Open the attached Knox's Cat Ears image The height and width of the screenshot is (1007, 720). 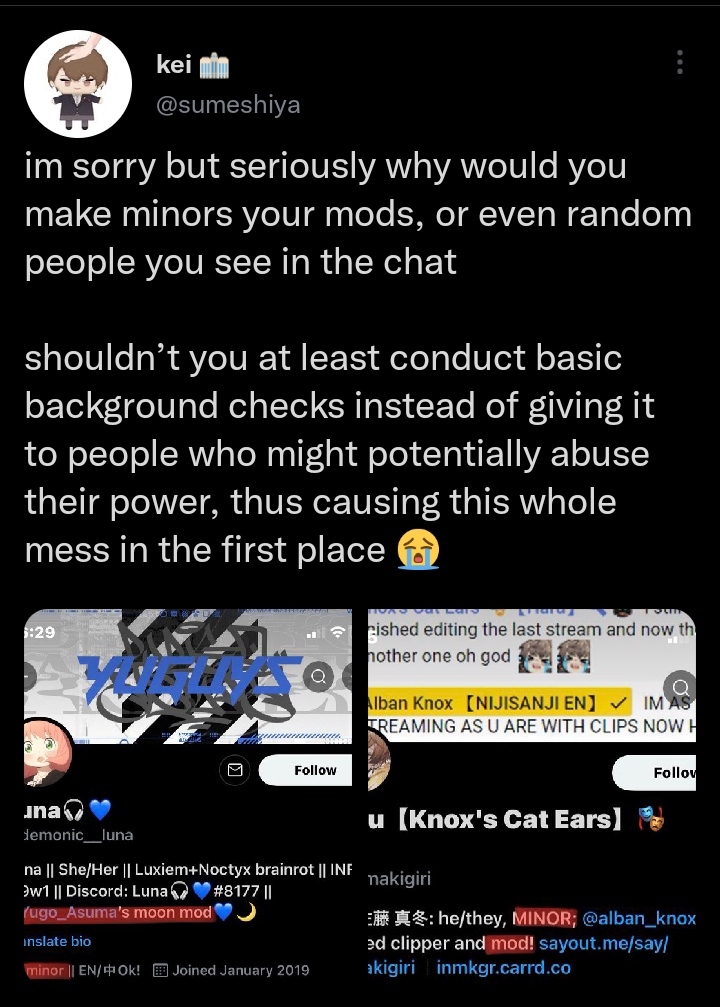click(532, 796)
